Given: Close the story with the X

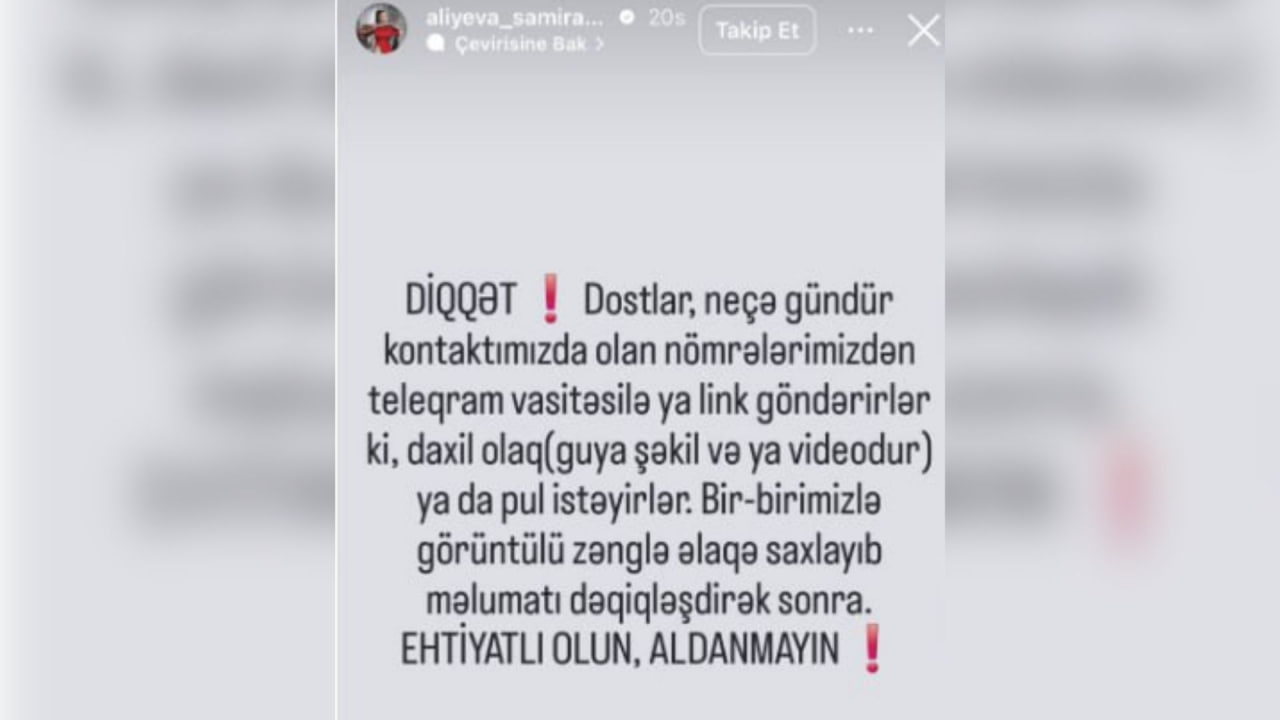Looking at the screenshot, I should click(x=922, y=30).
